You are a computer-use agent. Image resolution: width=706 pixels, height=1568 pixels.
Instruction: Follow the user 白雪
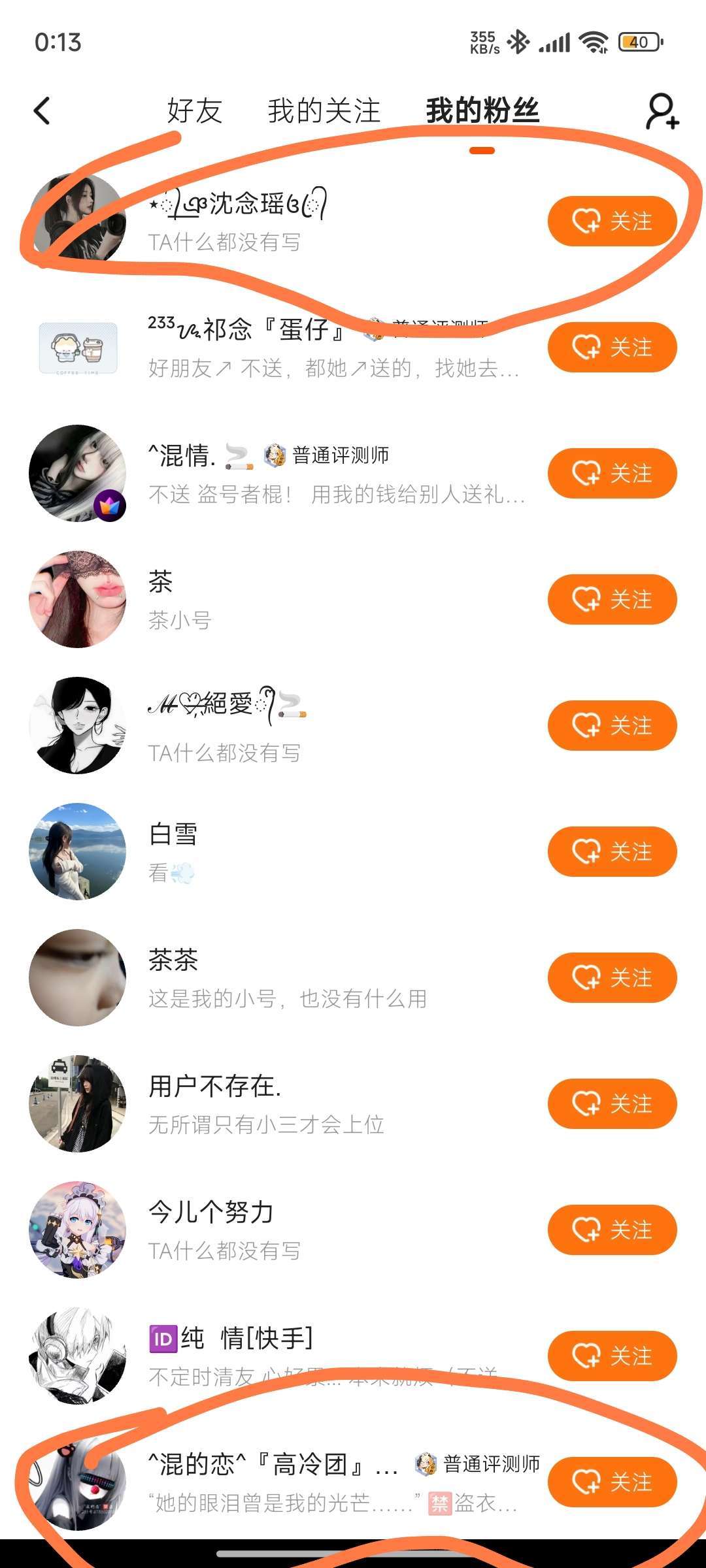[x=612, y=852]
